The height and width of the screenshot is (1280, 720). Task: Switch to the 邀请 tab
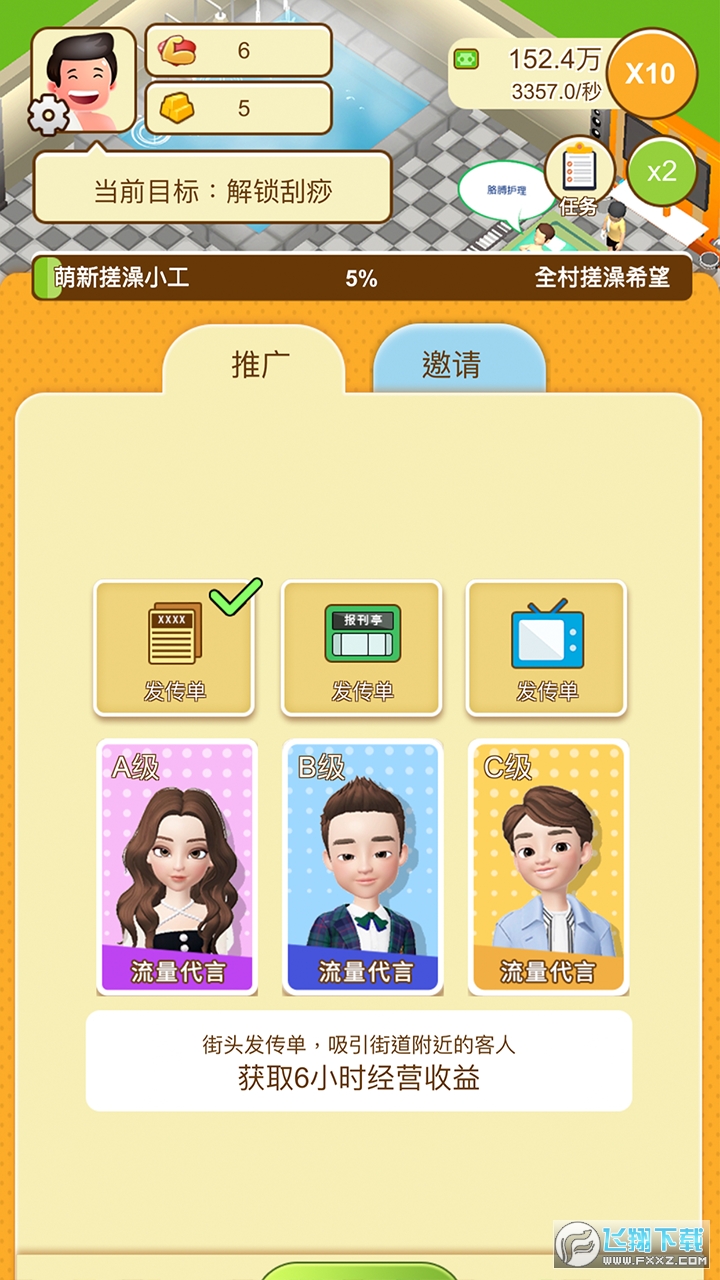pyautogui.click(x=452, y=364)
